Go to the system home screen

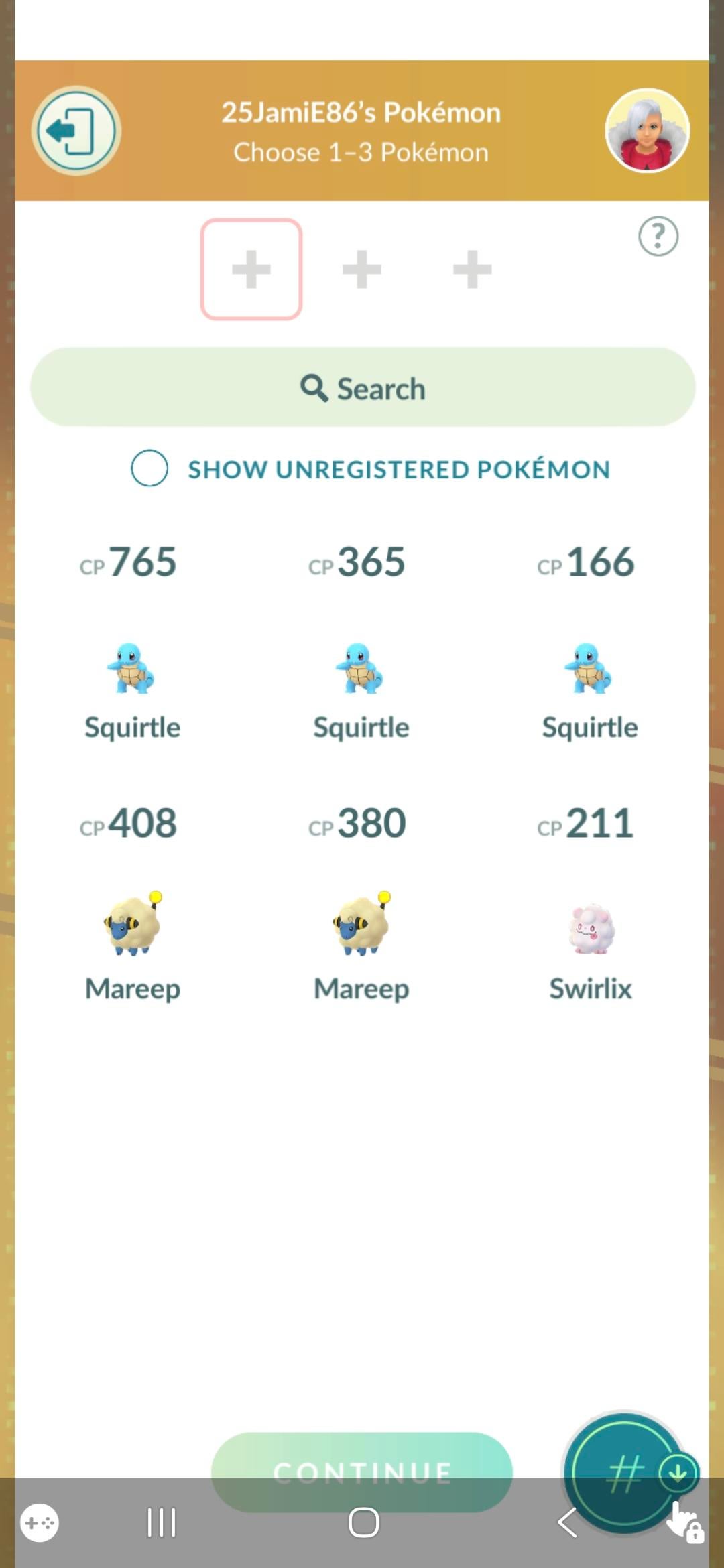click(363, 1522)
